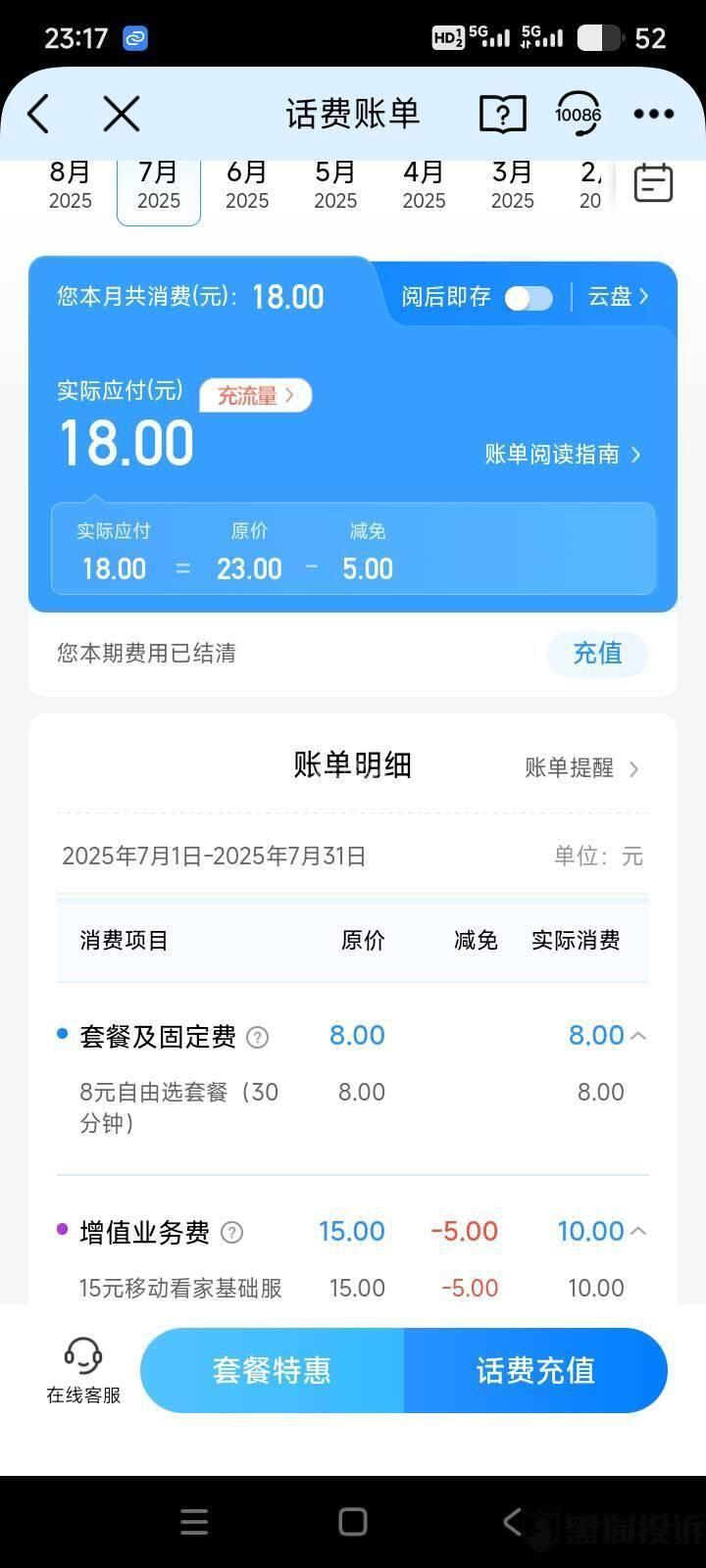Open 套餐特惠 offers

click(x=272, y=1370)
